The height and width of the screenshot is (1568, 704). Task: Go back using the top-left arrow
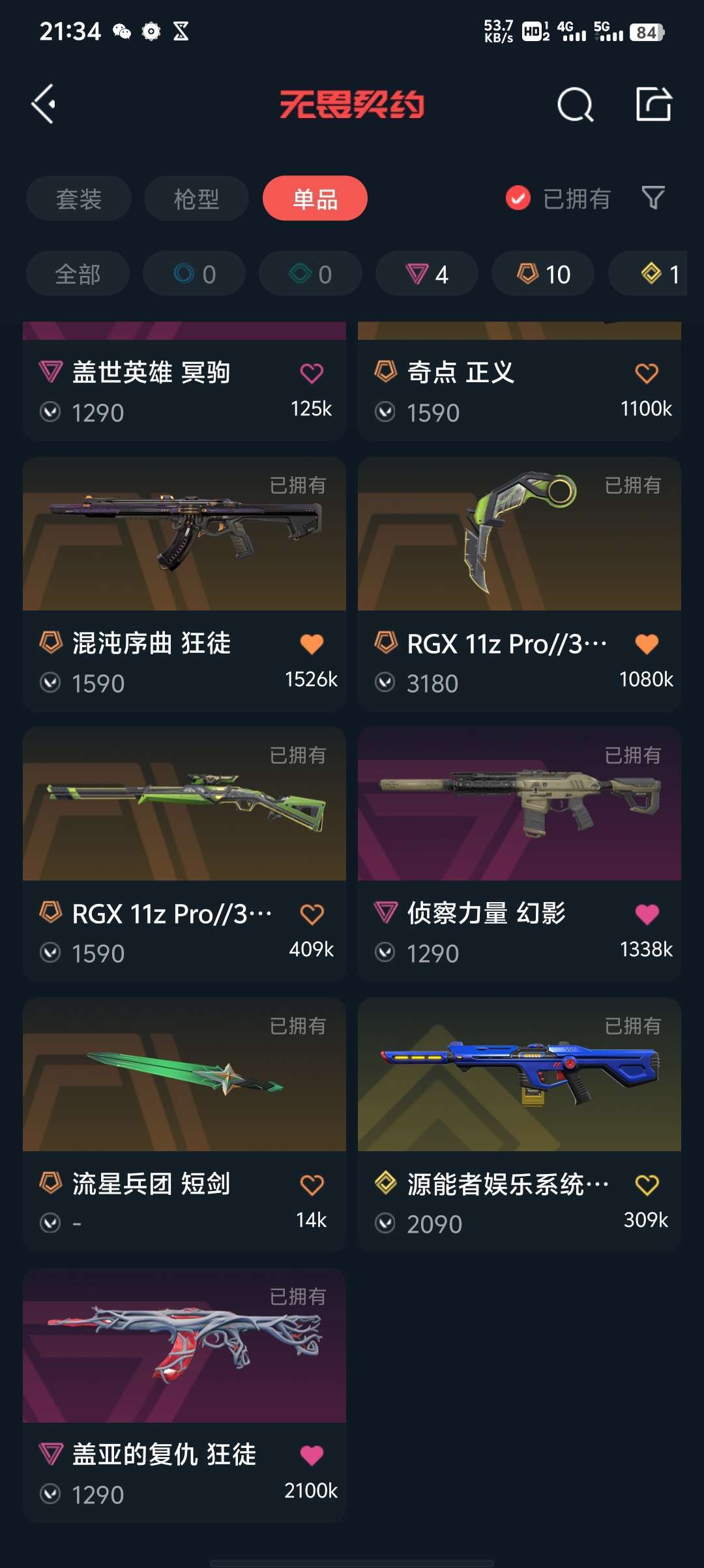tap(44, 104)
